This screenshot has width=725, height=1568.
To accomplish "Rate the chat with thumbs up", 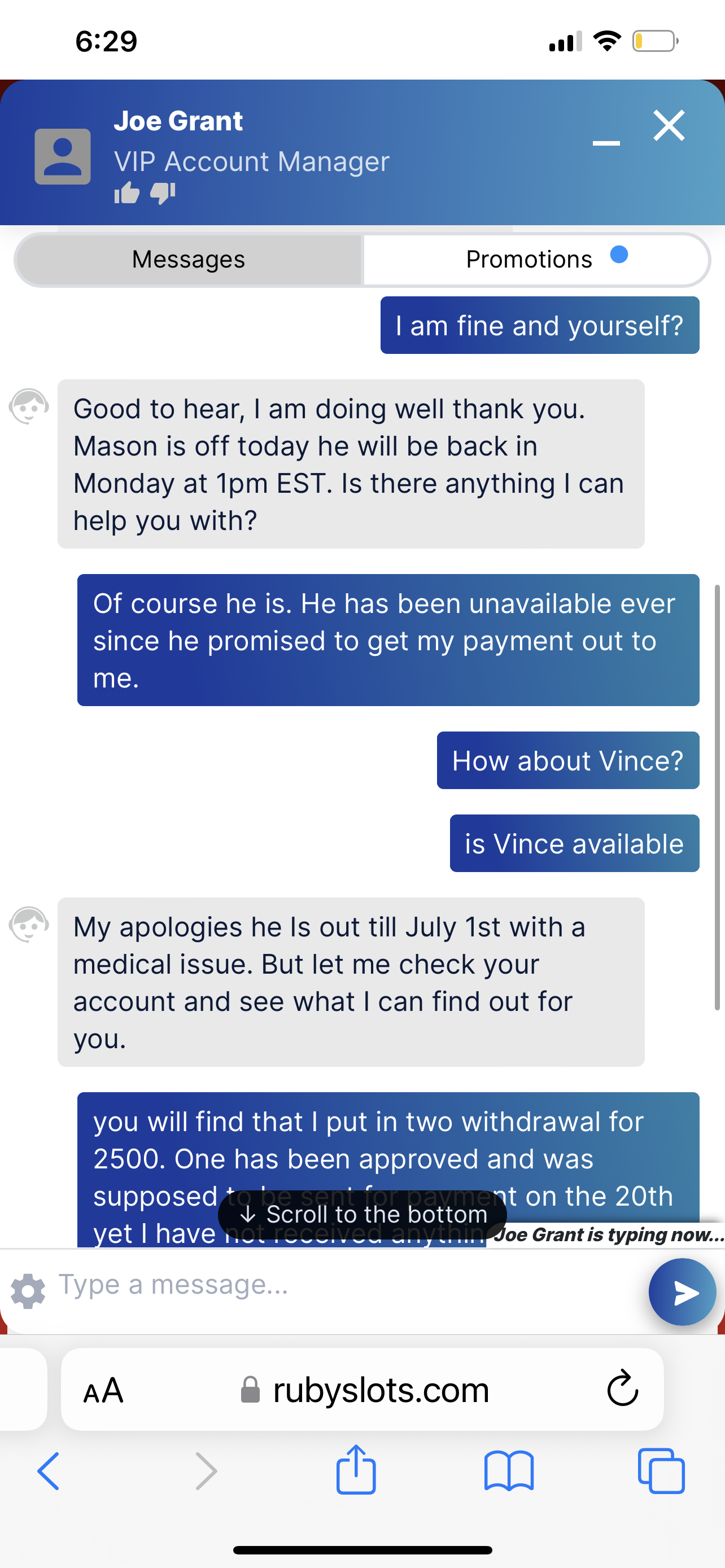I will pyautogui.click(x=126, y=193).
